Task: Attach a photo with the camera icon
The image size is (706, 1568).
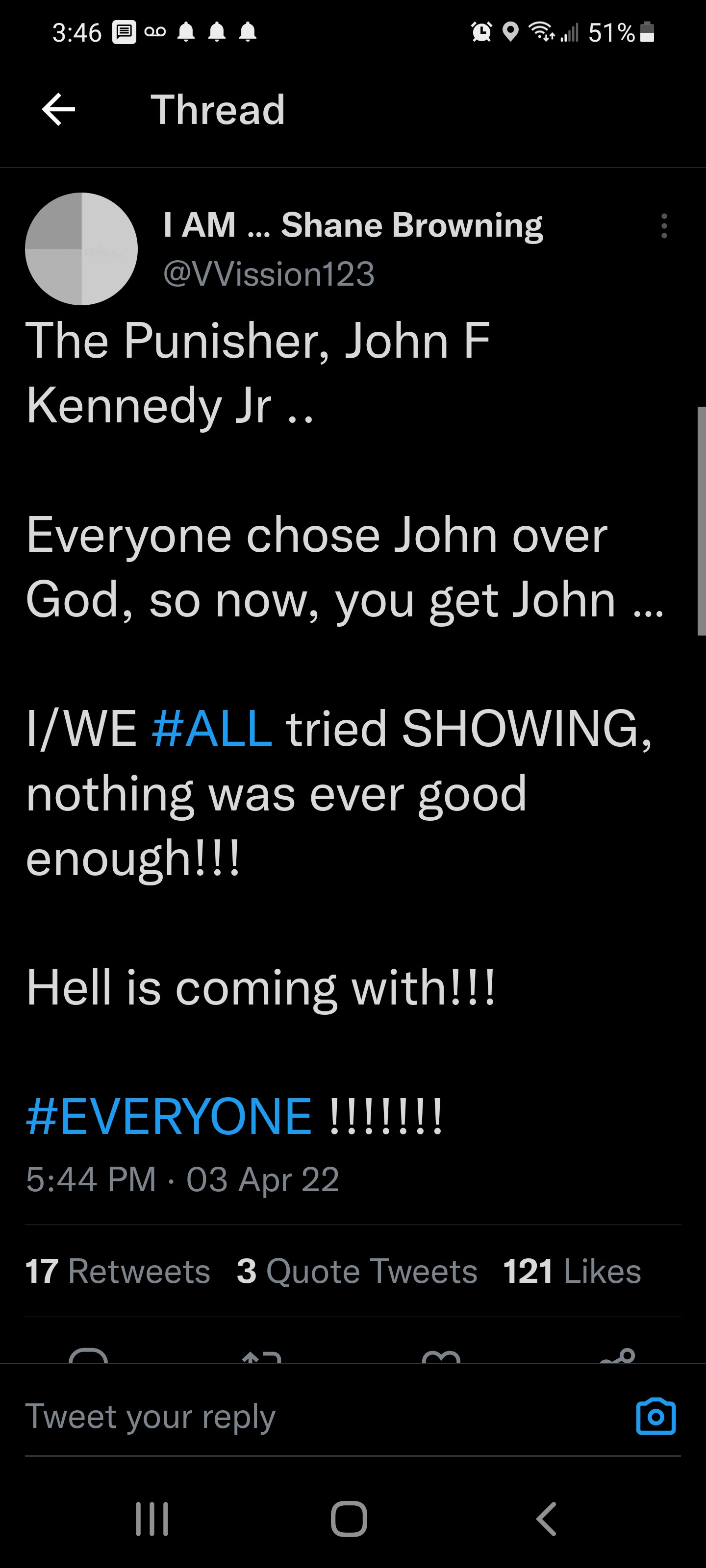Action: (656, 1417)
